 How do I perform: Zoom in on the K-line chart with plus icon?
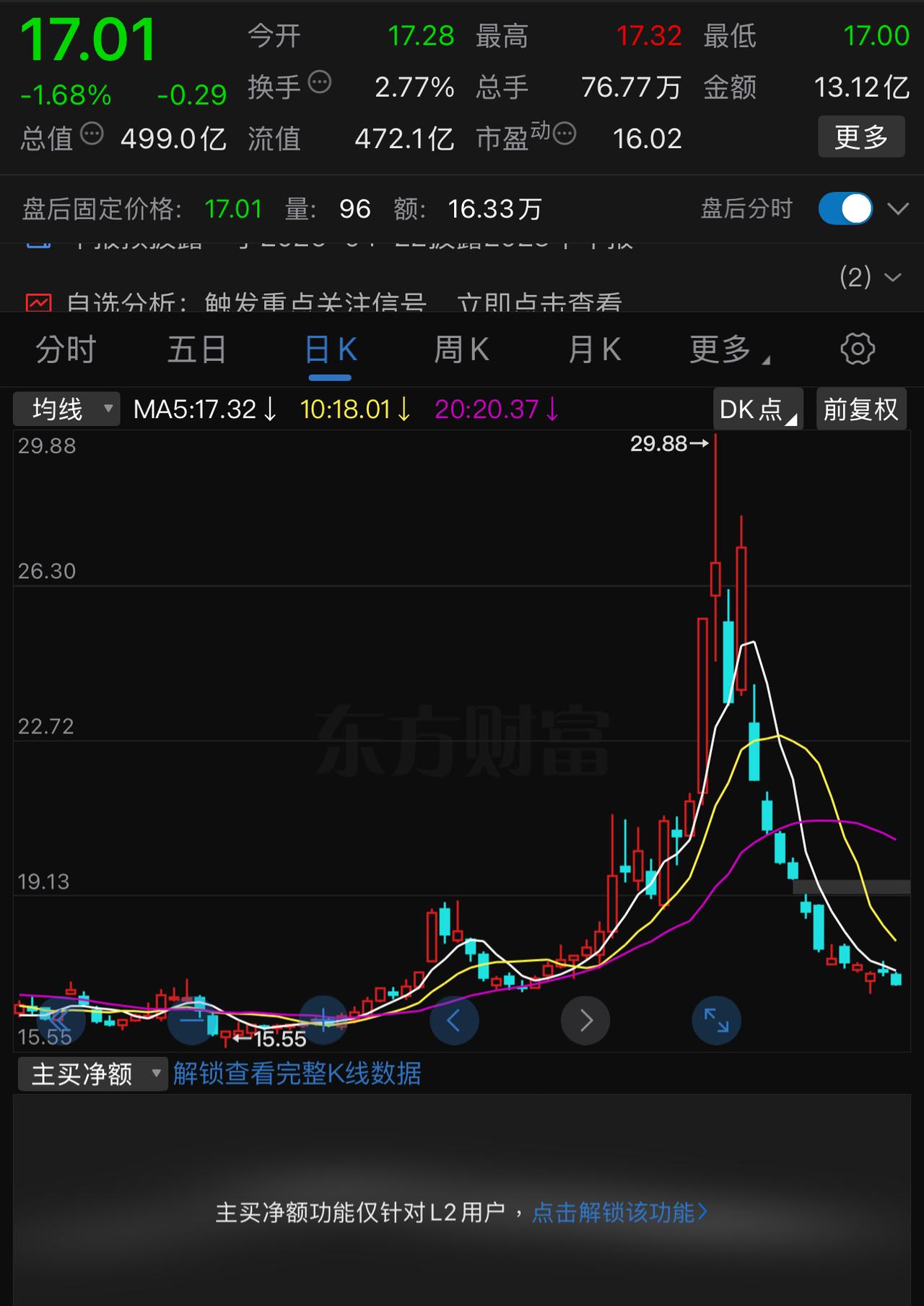click(322, 1020)
